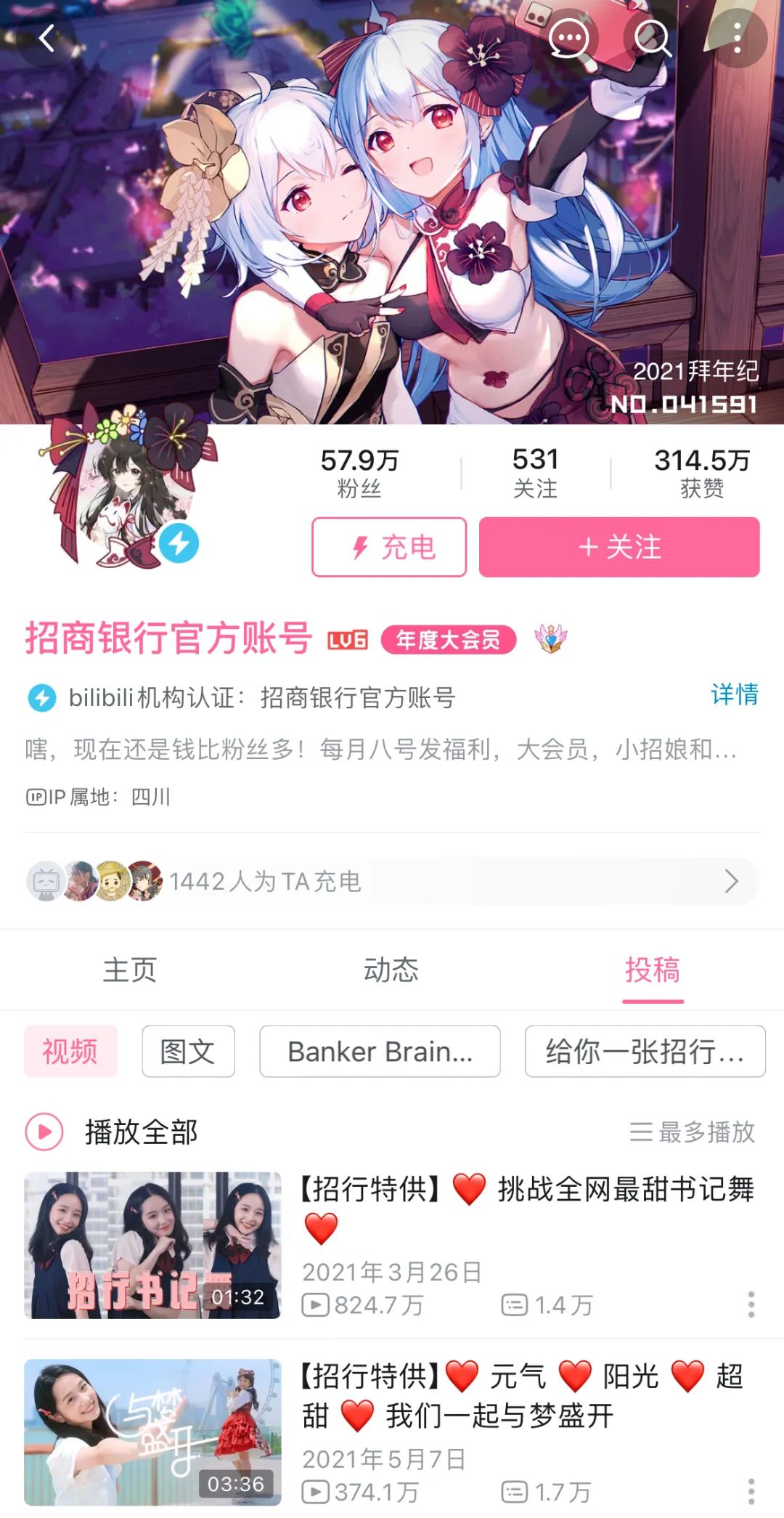Switch to the 动态 tab

[x=391, y=970]
